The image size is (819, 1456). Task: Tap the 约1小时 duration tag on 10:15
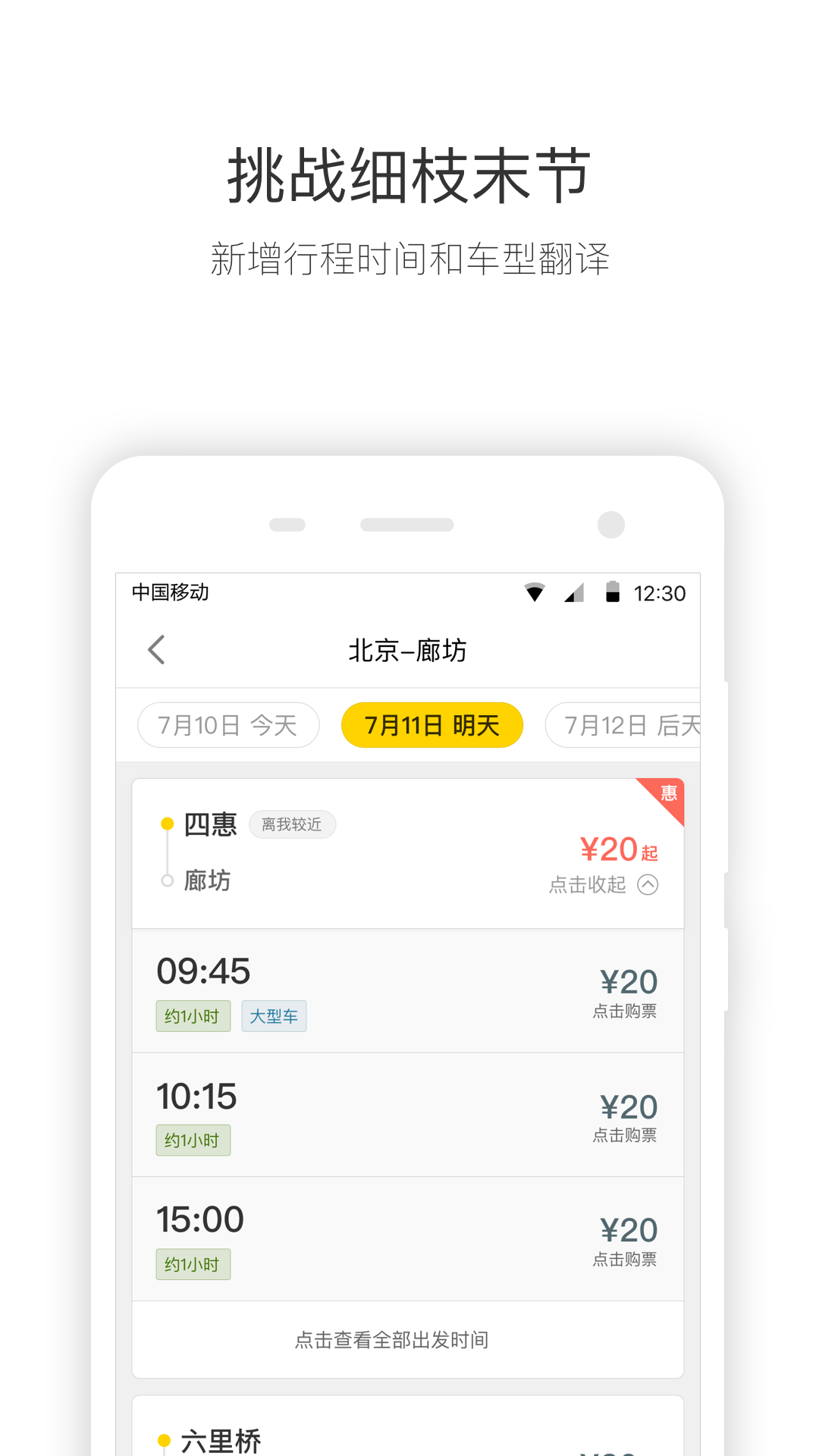pyautogui.click(x=193, y=1140)
